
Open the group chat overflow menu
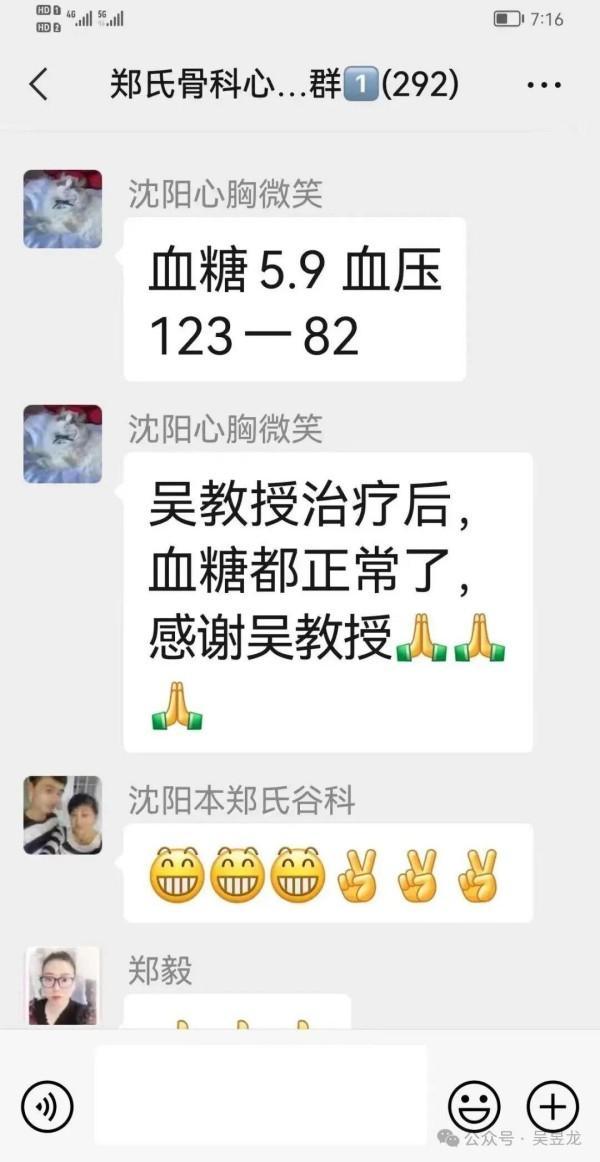pos(544,86)
